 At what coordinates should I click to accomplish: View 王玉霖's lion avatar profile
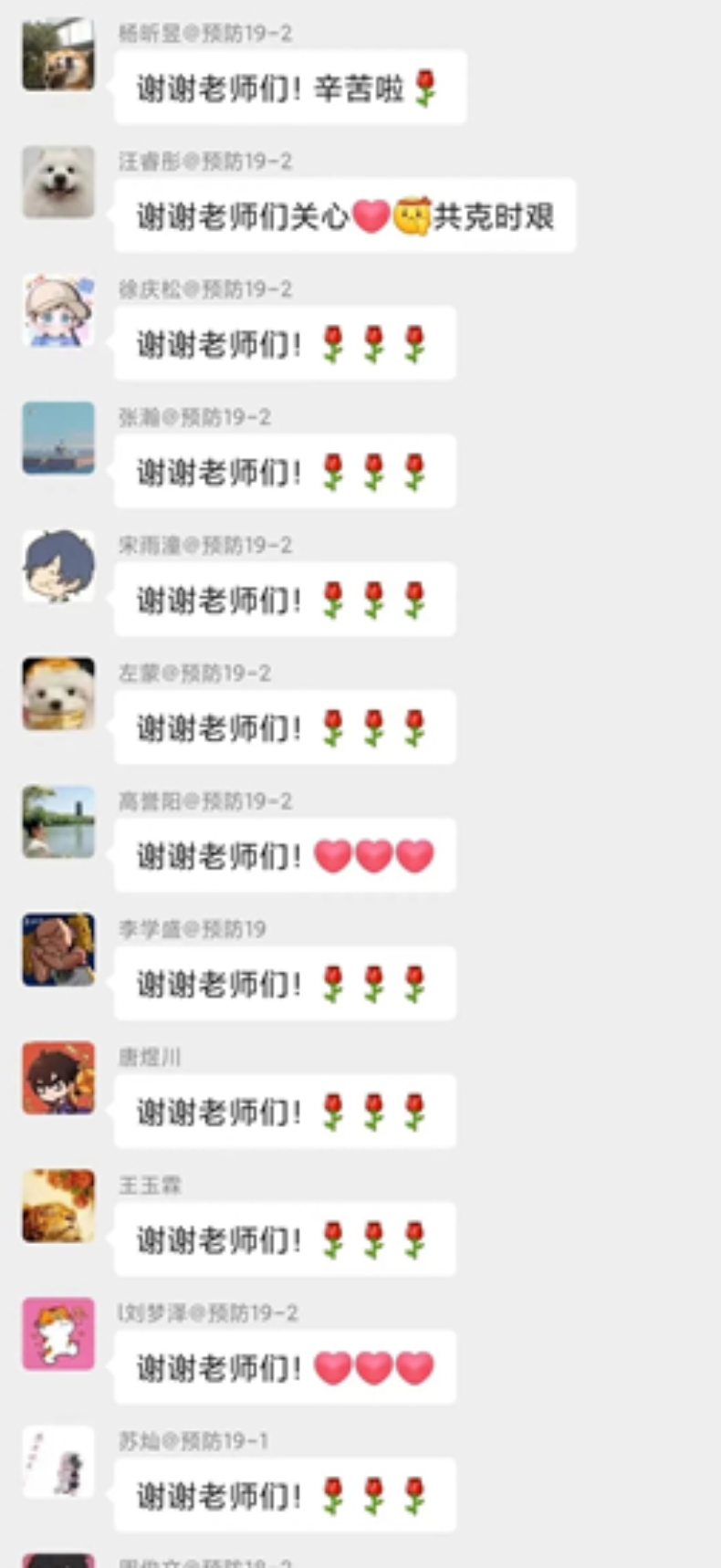(58, 1206)
